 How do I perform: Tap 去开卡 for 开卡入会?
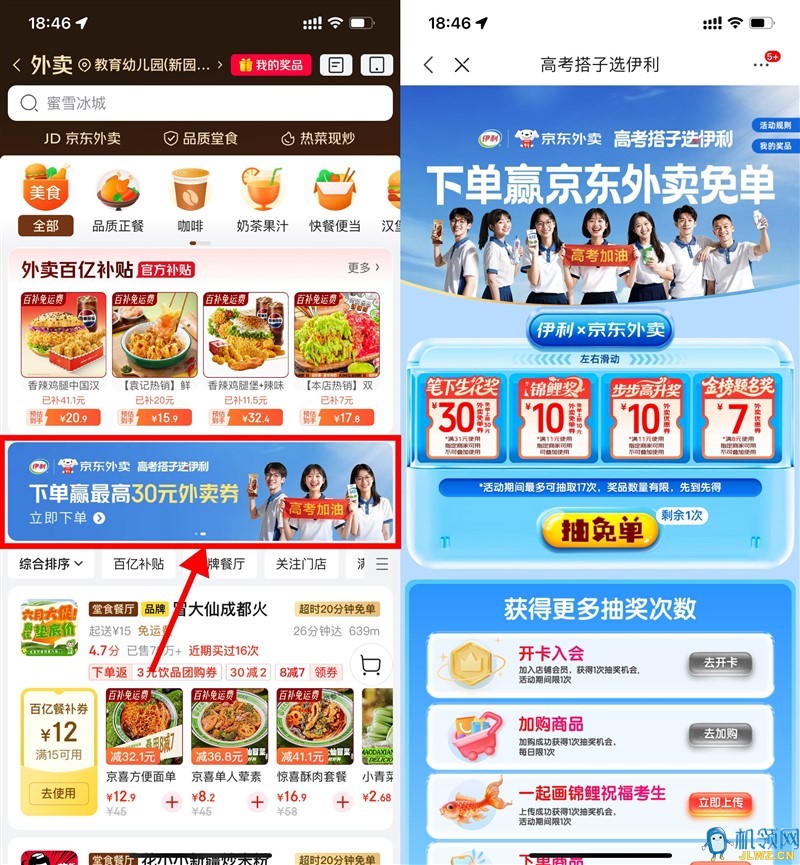(719, 664)
